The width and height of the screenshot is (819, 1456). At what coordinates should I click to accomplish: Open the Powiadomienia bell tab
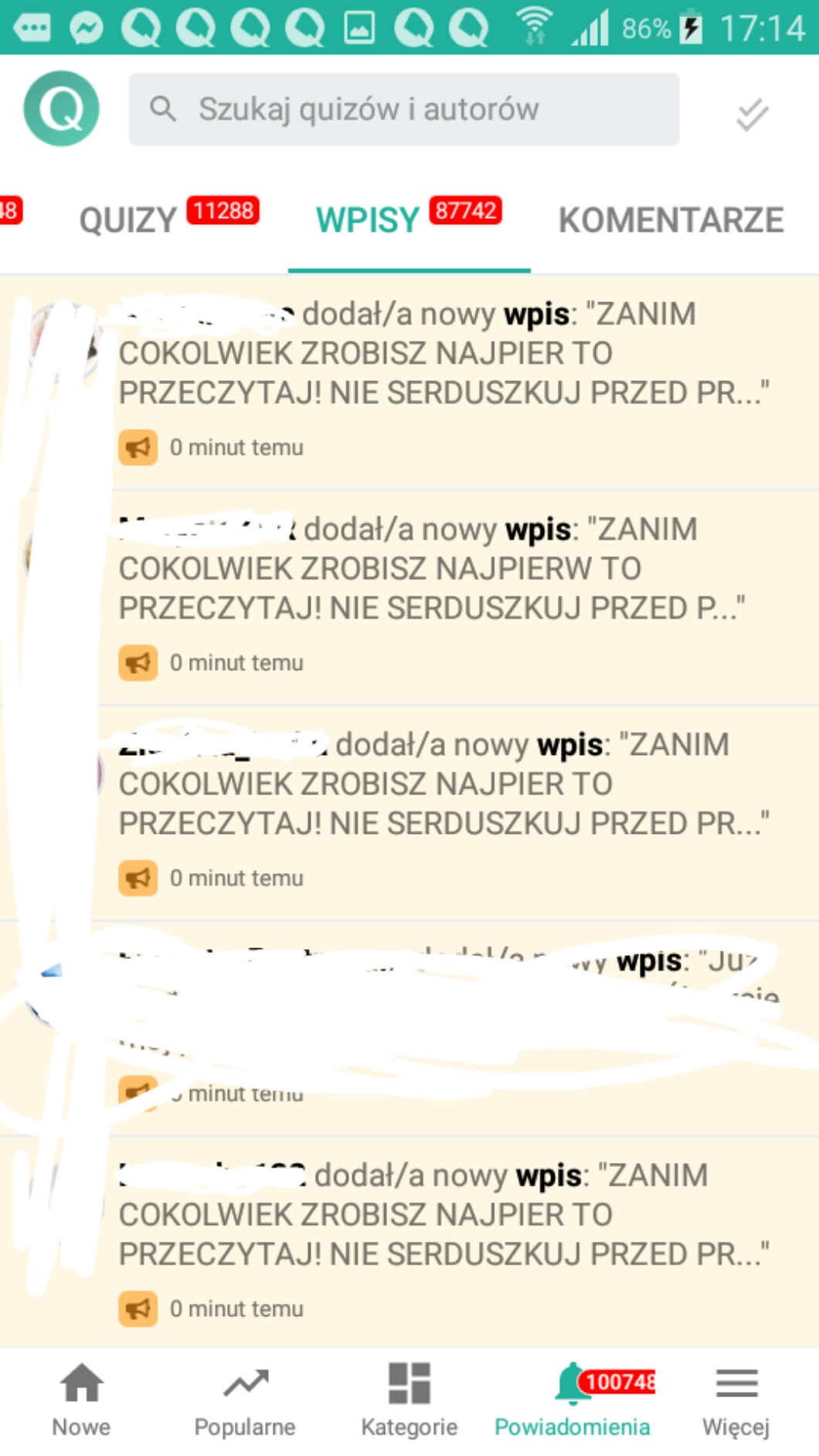(573, 1400)
